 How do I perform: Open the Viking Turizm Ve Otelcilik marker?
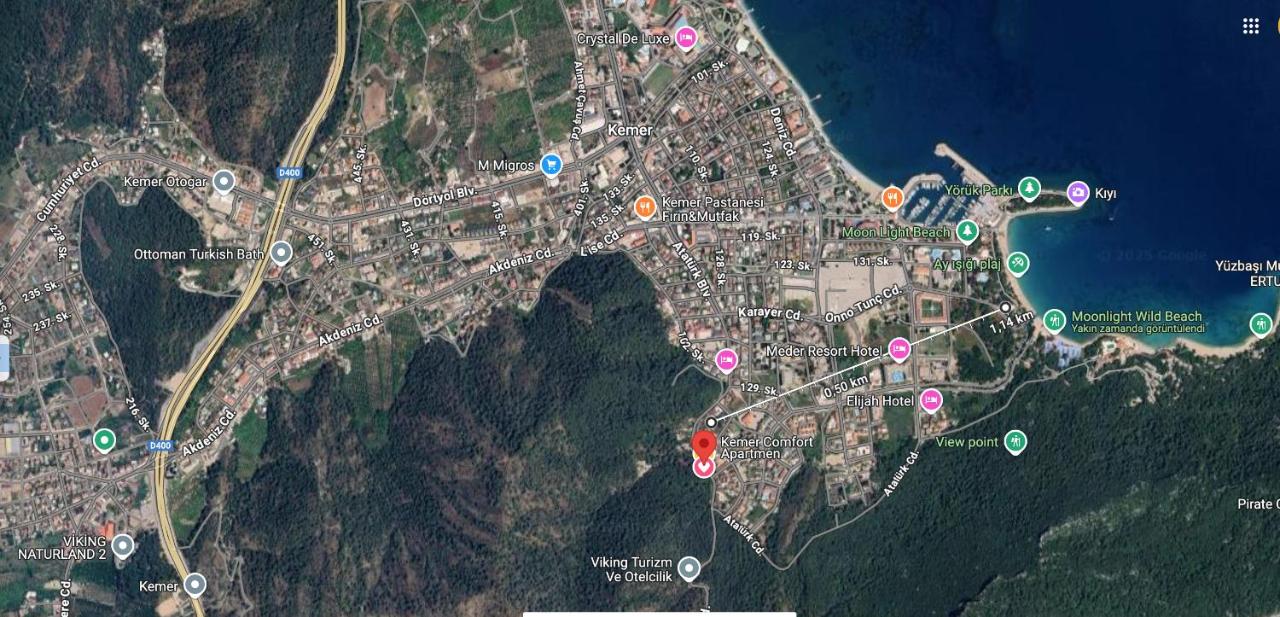click(688, 569)
